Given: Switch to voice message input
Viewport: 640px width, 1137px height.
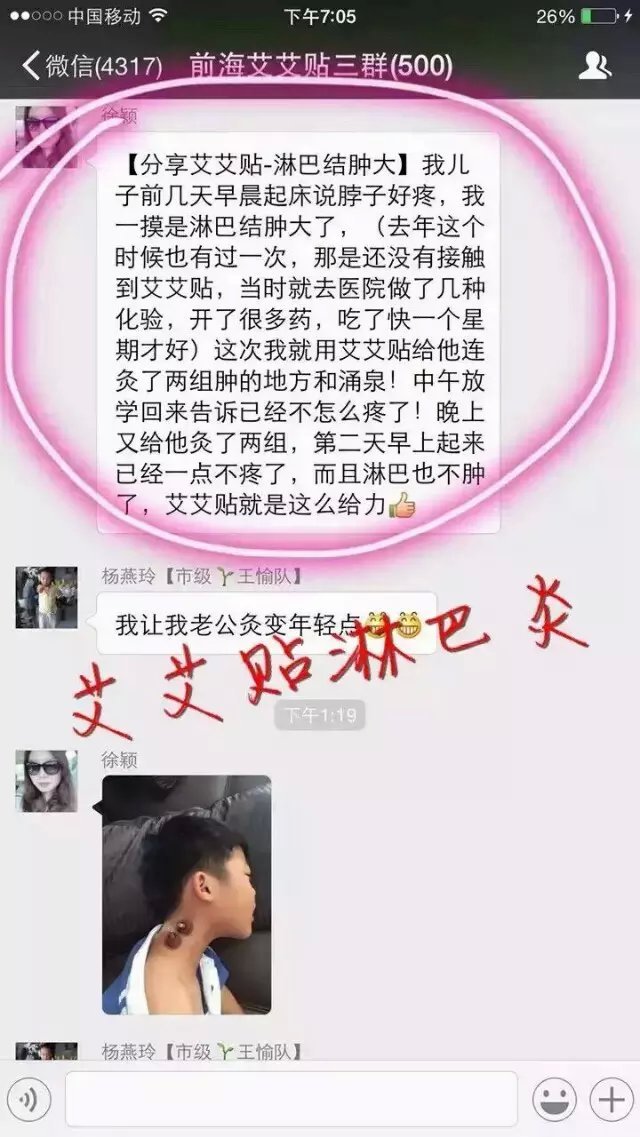Looking at the screenshot, I should [30, 1100].
